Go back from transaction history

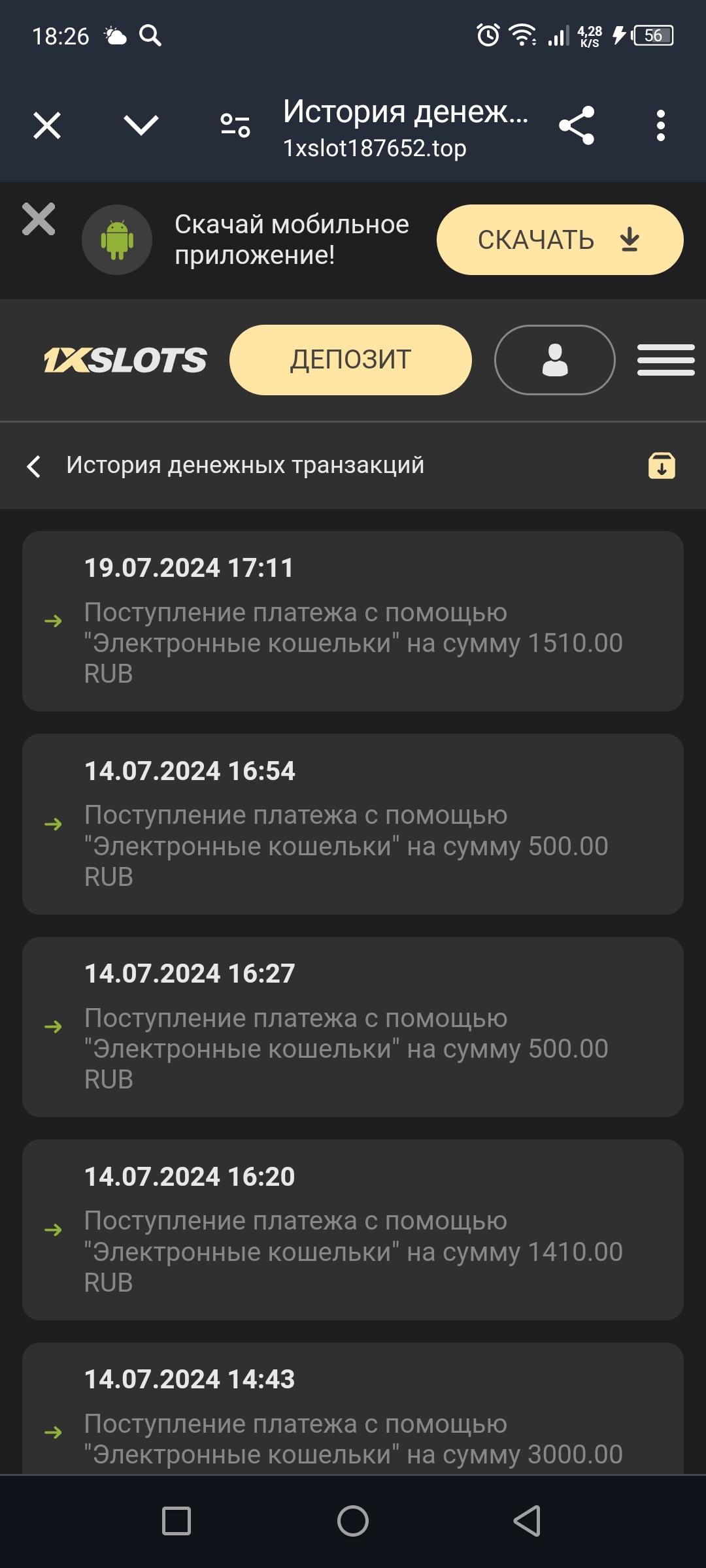[x=34, y=466]
